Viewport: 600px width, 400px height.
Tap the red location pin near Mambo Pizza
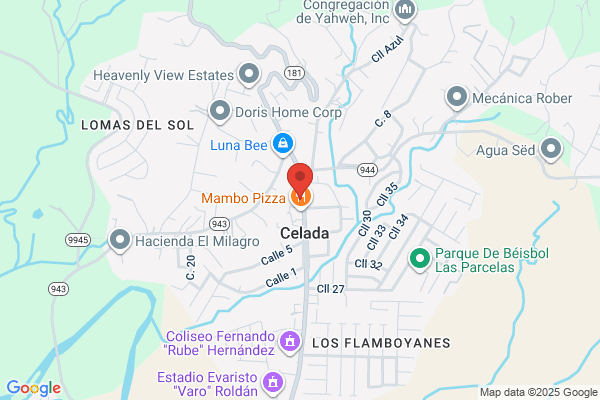tap(300, 179)
